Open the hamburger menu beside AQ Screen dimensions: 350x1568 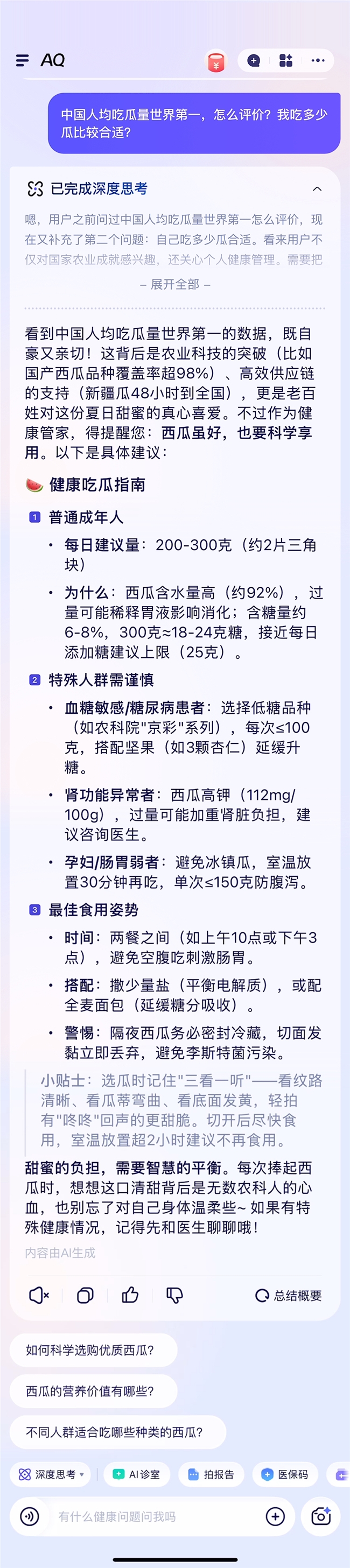pyautogui.click(x=23, y=60)
